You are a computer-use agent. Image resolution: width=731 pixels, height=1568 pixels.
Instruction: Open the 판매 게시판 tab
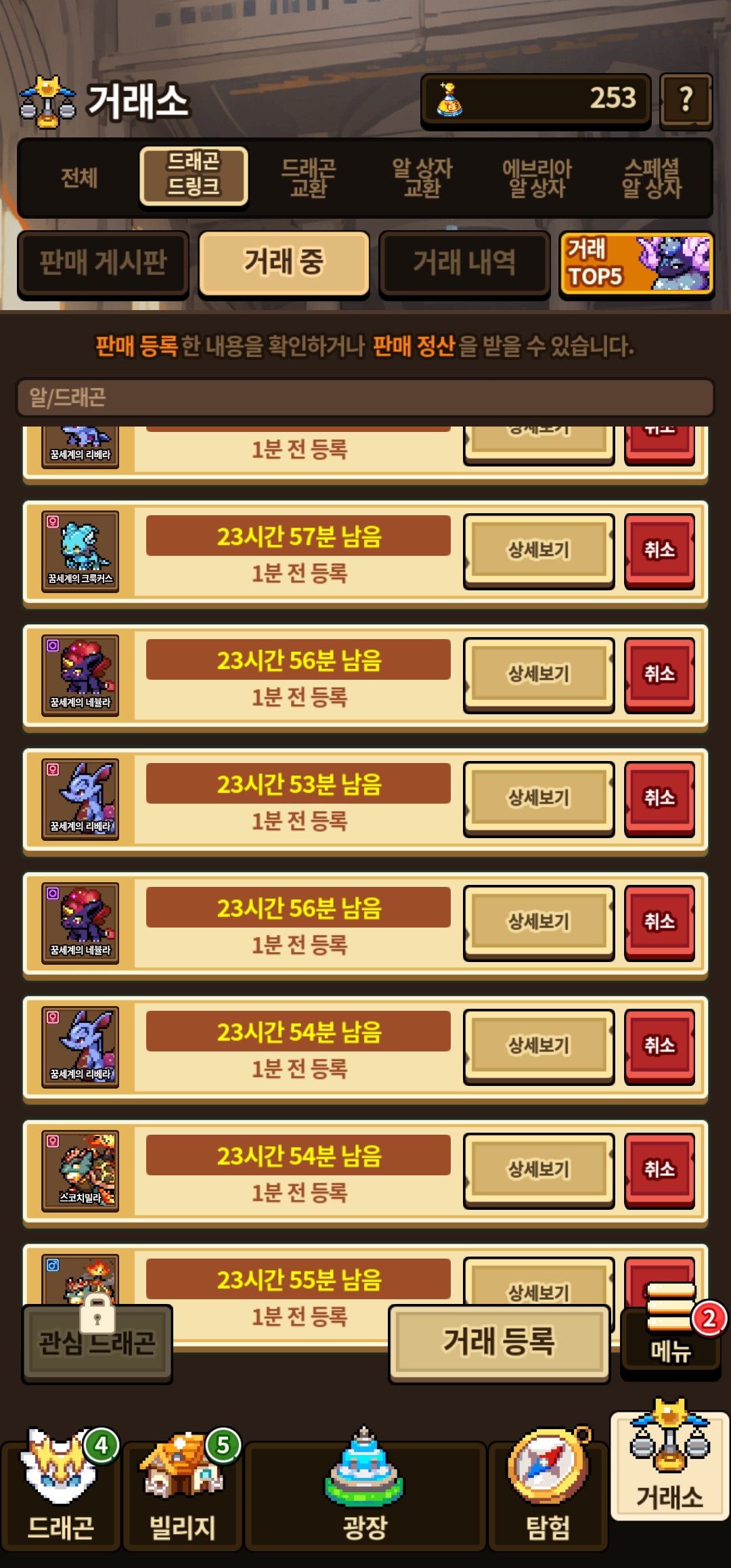[103, 263]
